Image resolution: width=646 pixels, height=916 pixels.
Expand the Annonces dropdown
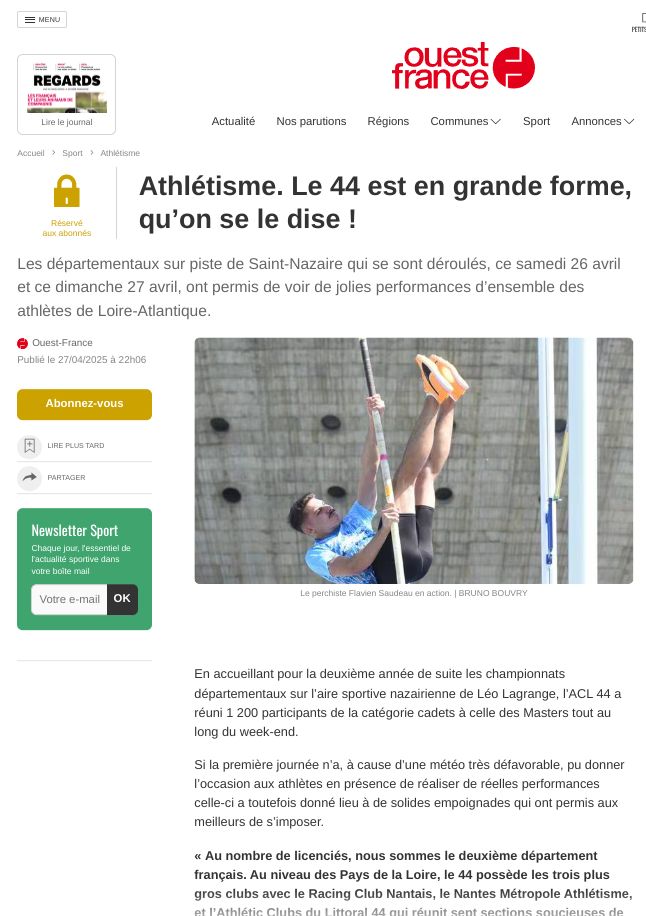602,121
